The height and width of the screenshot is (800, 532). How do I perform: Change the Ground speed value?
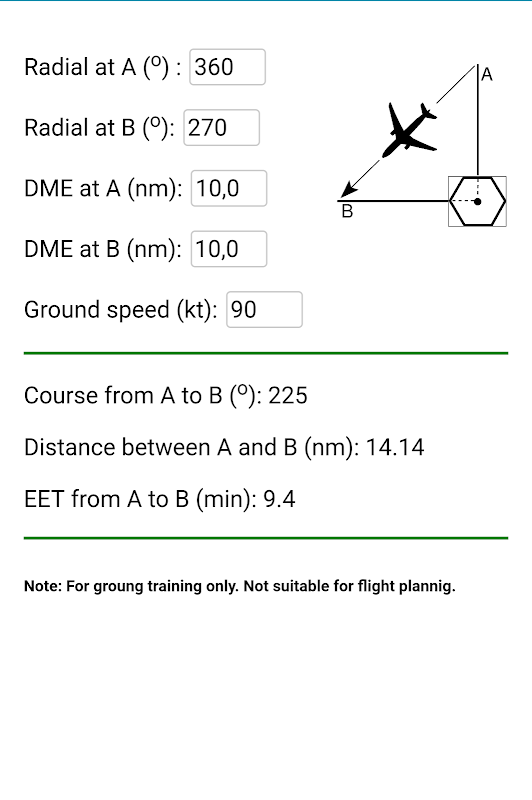(x=264, y=310)
